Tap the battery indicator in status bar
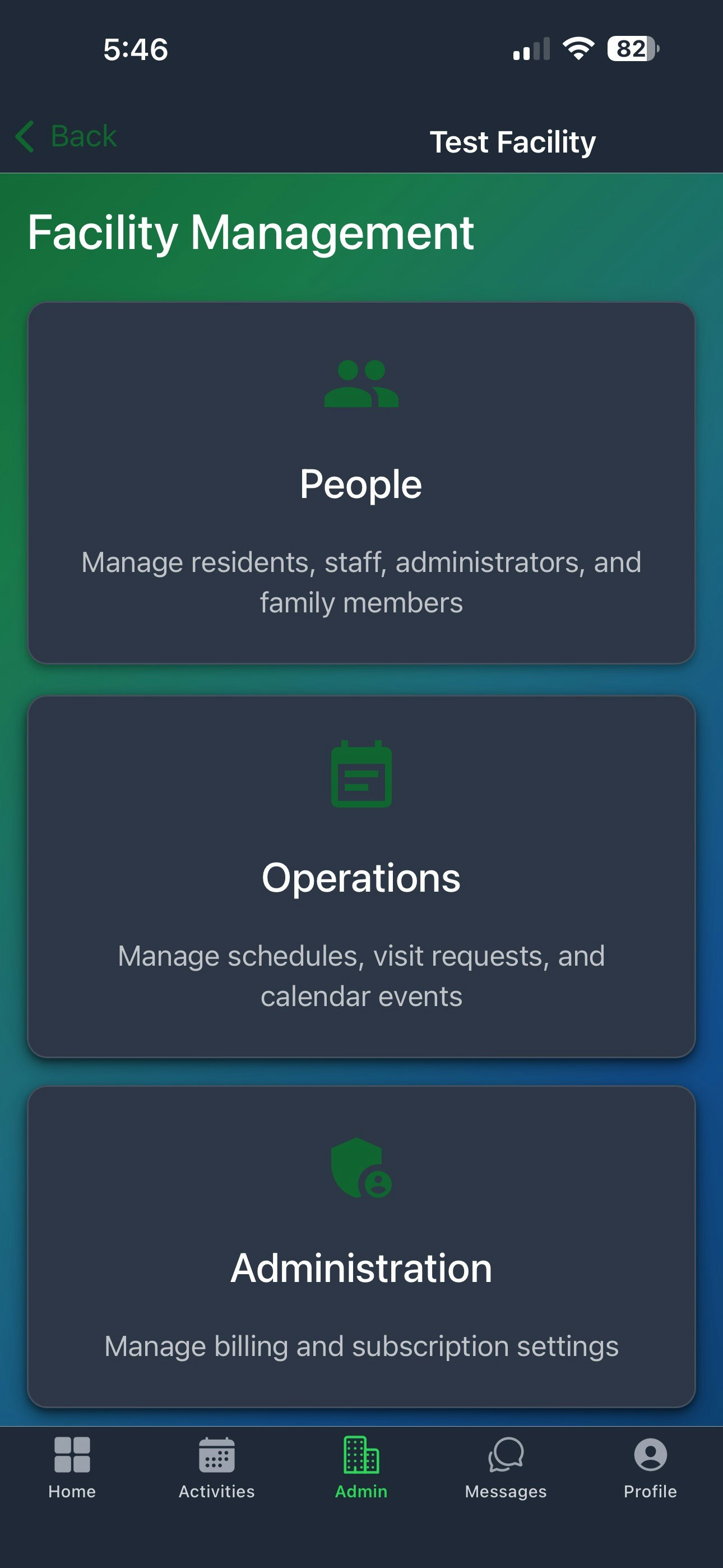723x1568 pixels. click(632, 49)
